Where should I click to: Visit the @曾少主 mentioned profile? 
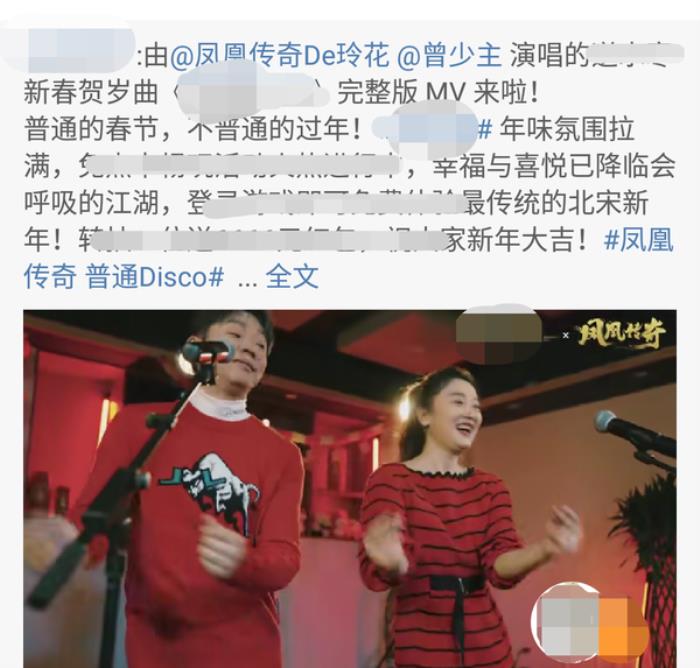pos(450,53)
